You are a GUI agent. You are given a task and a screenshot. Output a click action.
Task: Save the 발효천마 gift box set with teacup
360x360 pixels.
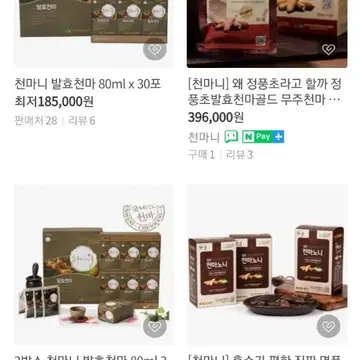point(155,326)
